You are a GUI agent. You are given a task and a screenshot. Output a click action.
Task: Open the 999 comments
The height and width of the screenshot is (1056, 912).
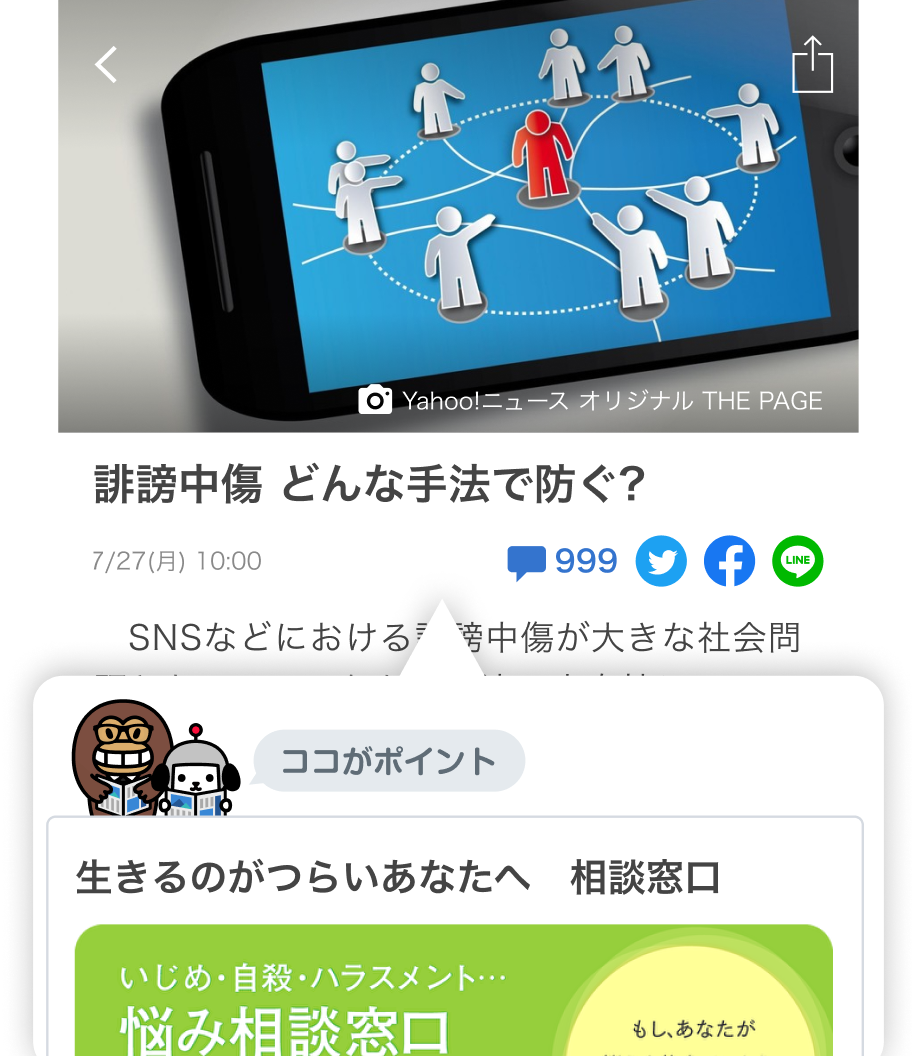pyautogui.click(x=562, y=562)
